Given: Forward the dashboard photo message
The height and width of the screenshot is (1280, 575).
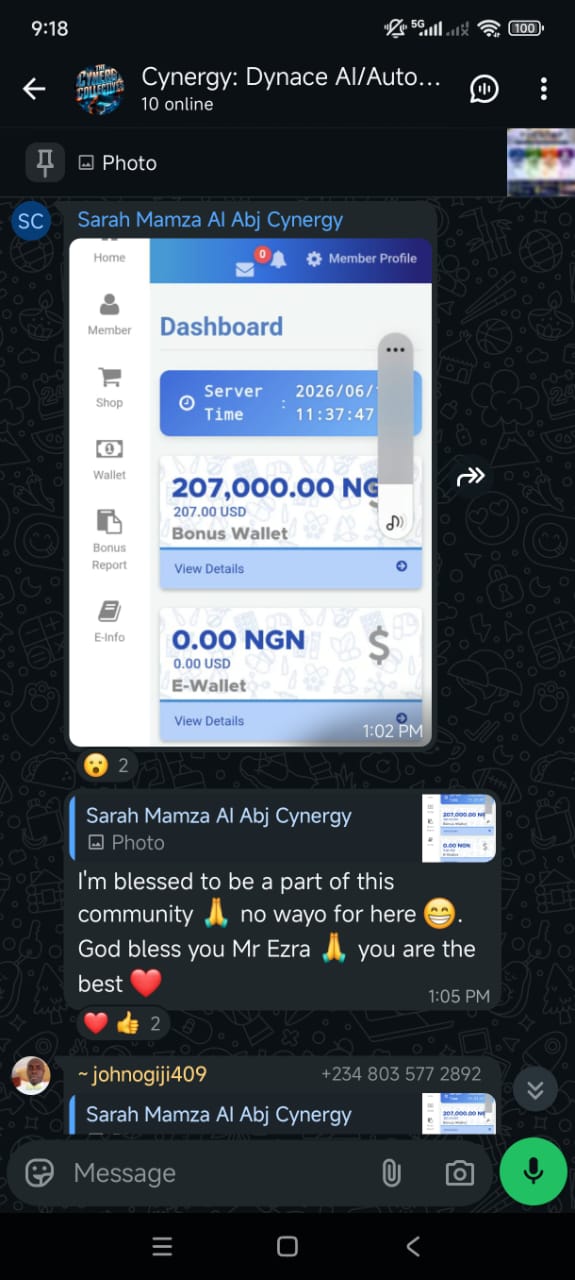Looking at the screenshot, I should pyautogui.click(x=470, y=477).
